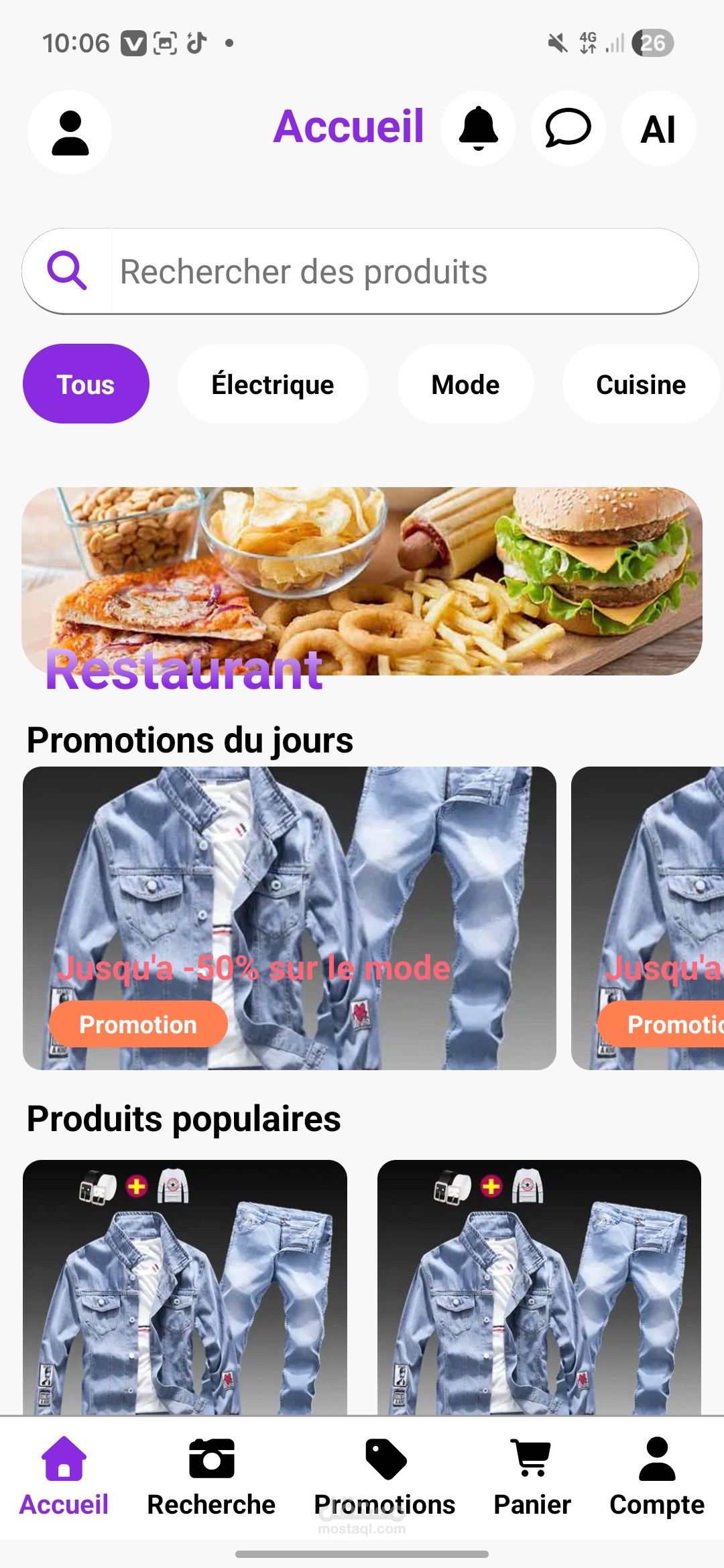Filter by Cuisine category
The image size is (724, 1568).
click(640, 384)
